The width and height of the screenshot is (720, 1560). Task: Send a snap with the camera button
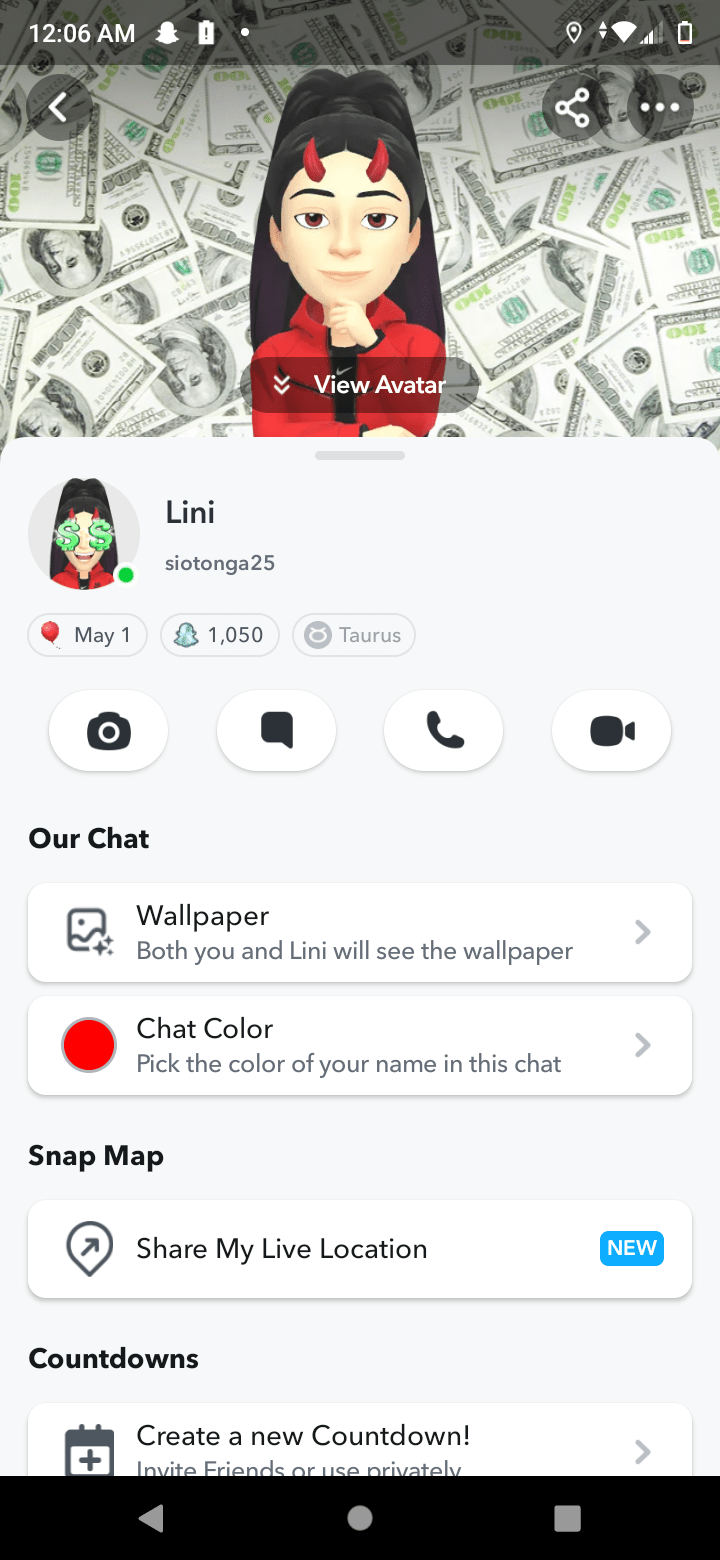click(x=108, y=731)
